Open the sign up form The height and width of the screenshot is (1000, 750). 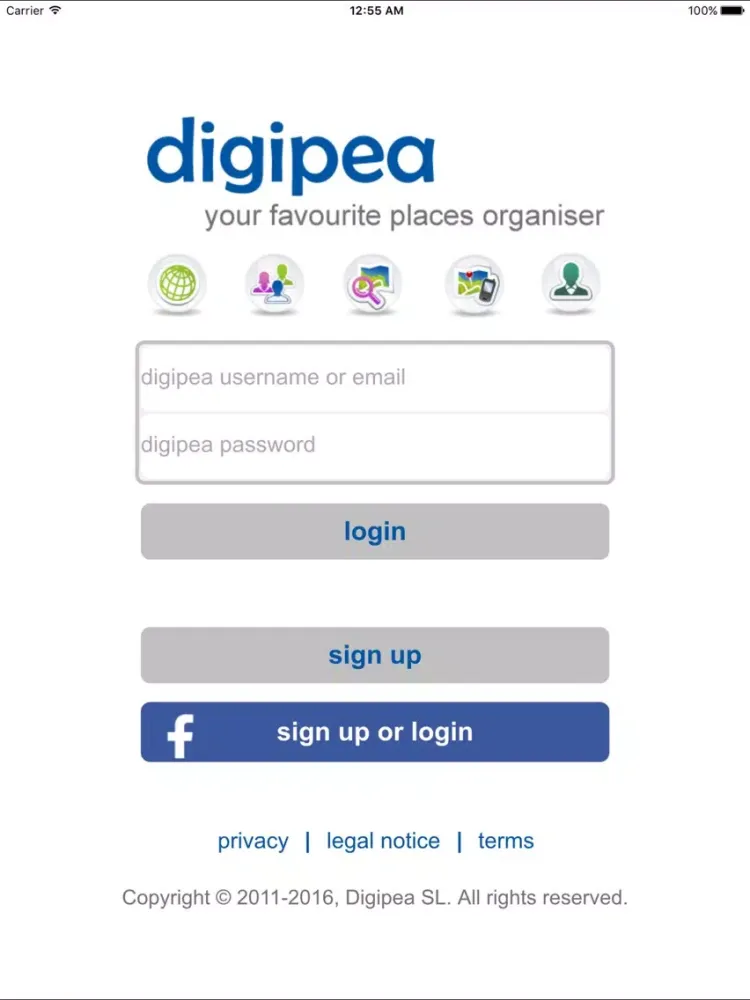pyautogui.click(x=374, y=655)
